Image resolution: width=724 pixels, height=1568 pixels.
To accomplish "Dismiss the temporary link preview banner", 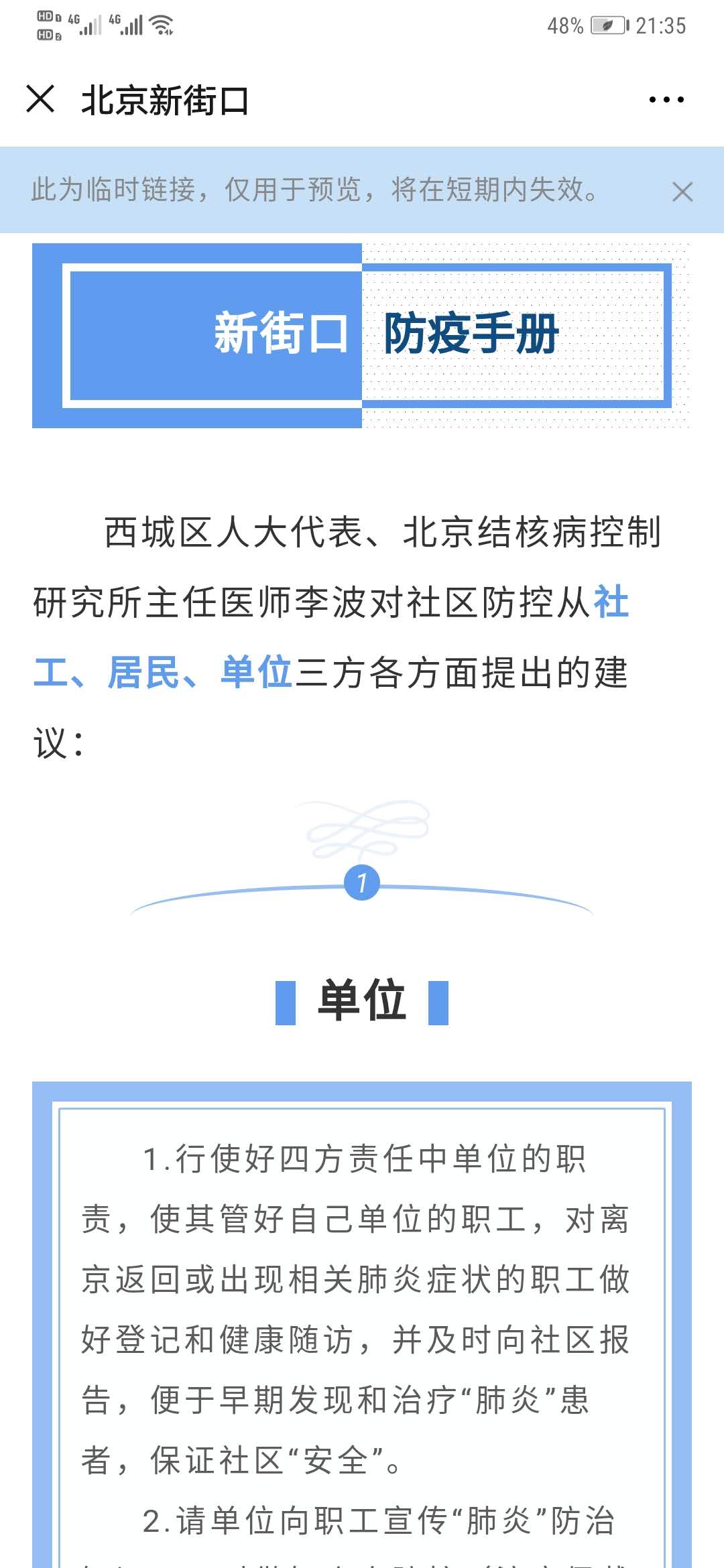I will (x=682, y=192).
